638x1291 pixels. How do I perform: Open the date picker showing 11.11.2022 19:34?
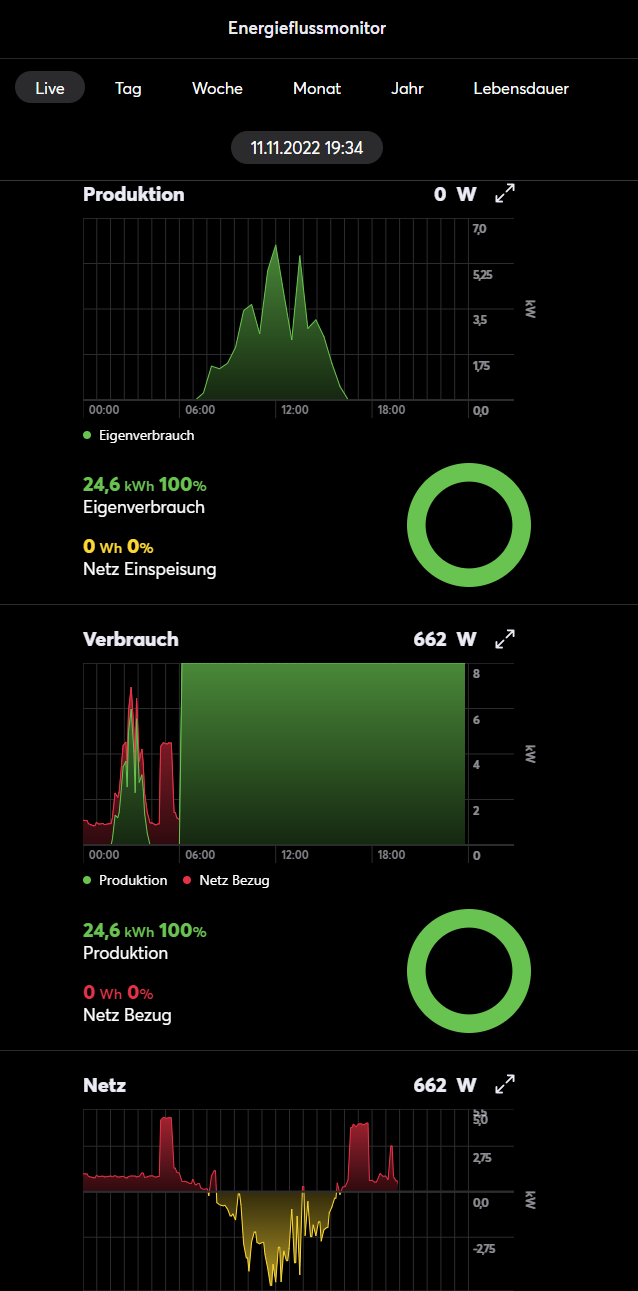[307, 148]
